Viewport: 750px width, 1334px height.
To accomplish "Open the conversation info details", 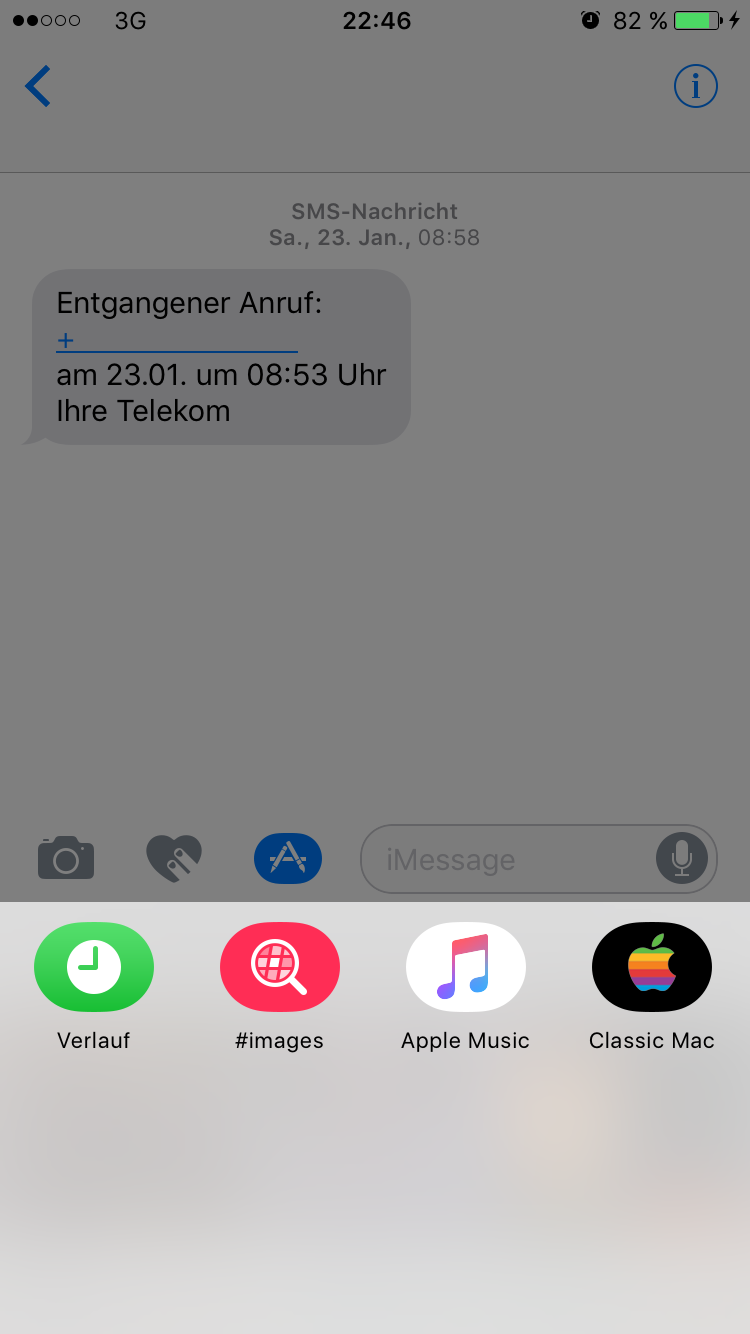I will pyautogui.click(x=696, y=86).
